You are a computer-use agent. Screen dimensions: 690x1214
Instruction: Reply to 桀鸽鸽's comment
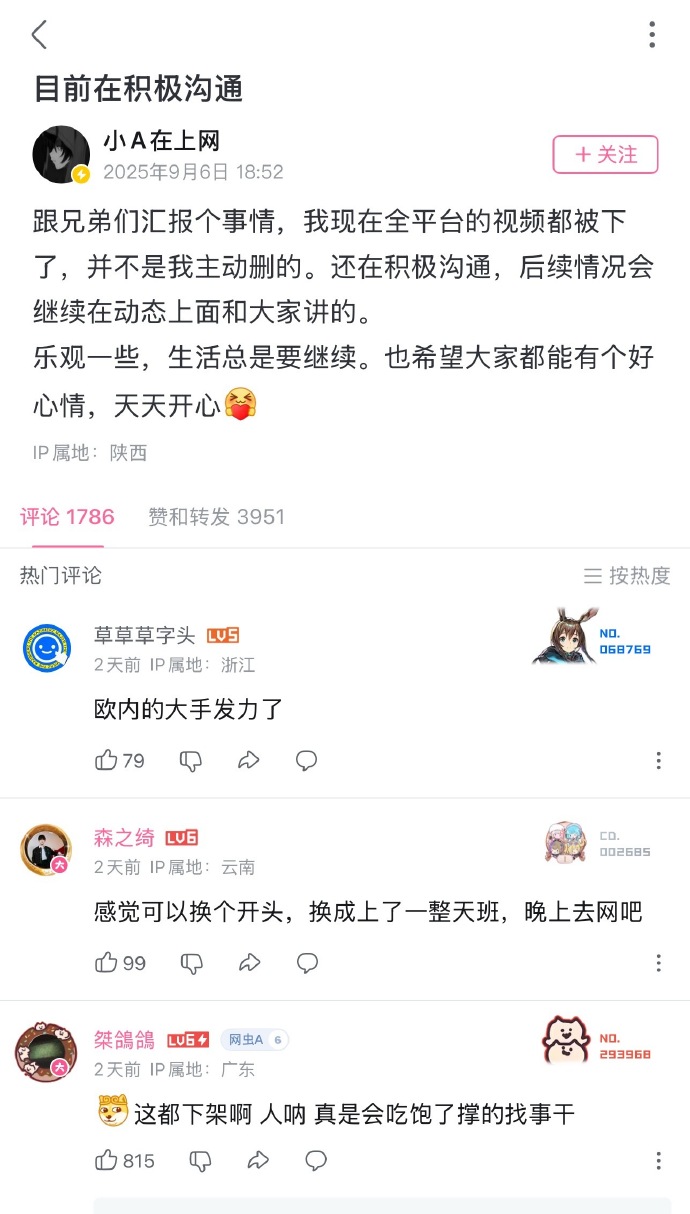(316, 1161)
